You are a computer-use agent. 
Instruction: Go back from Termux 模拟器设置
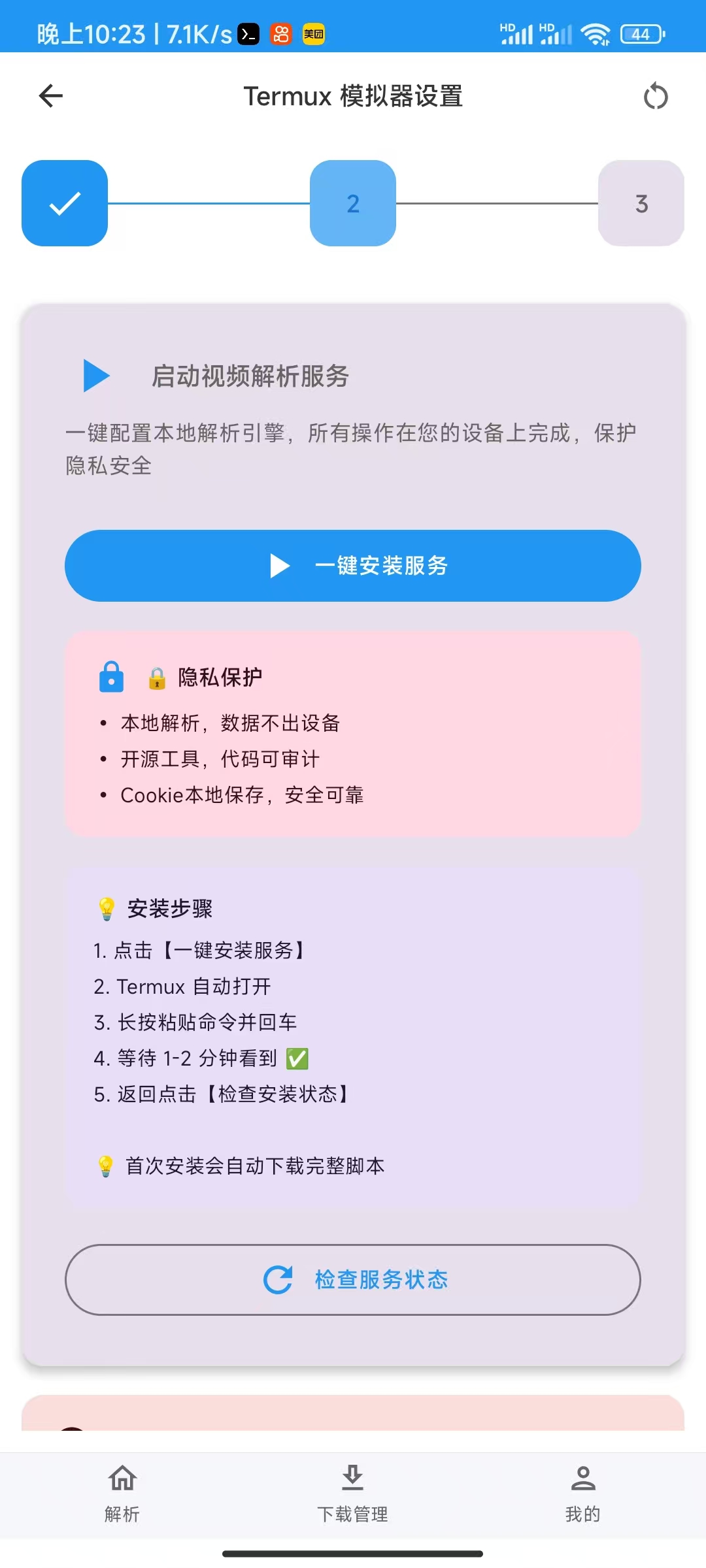pos(51,96)
